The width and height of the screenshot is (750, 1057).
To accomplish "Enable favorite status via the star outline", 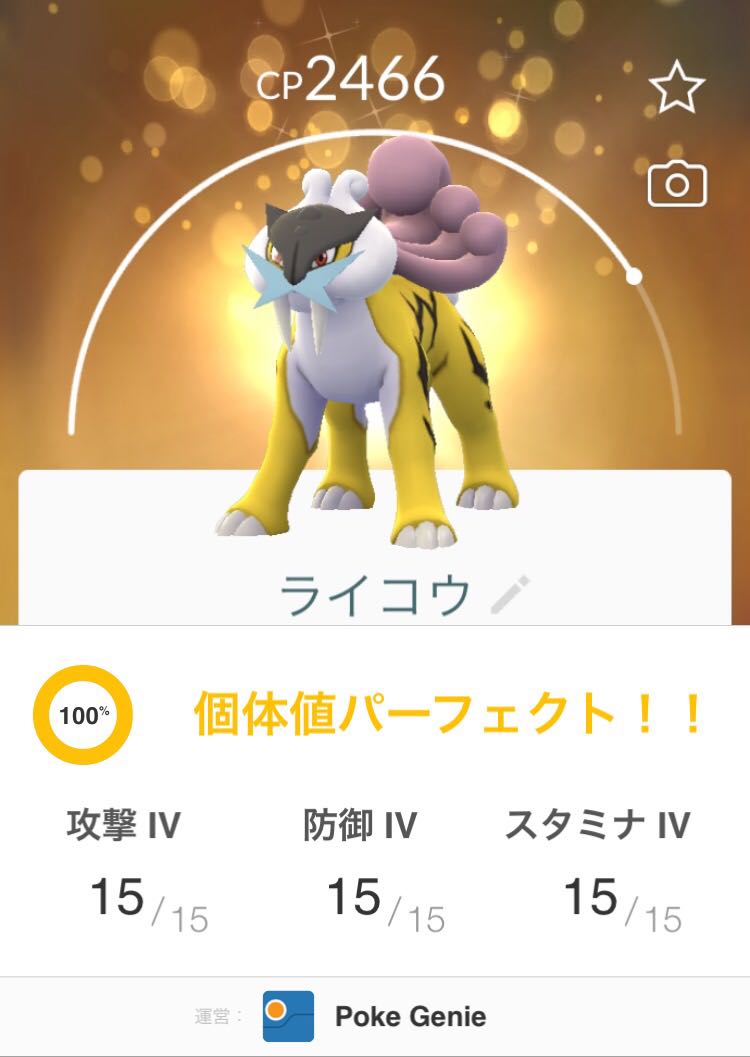I will coord(678,90).
